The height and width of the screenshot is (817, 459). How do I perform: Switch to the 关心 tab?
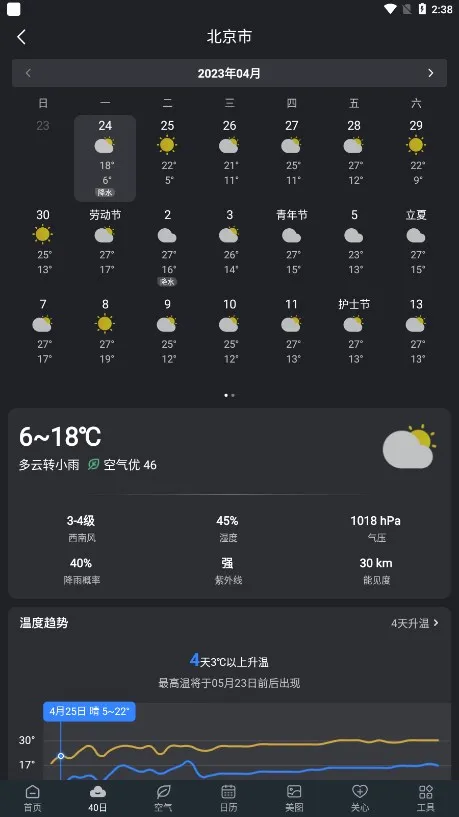coord(359,798)
